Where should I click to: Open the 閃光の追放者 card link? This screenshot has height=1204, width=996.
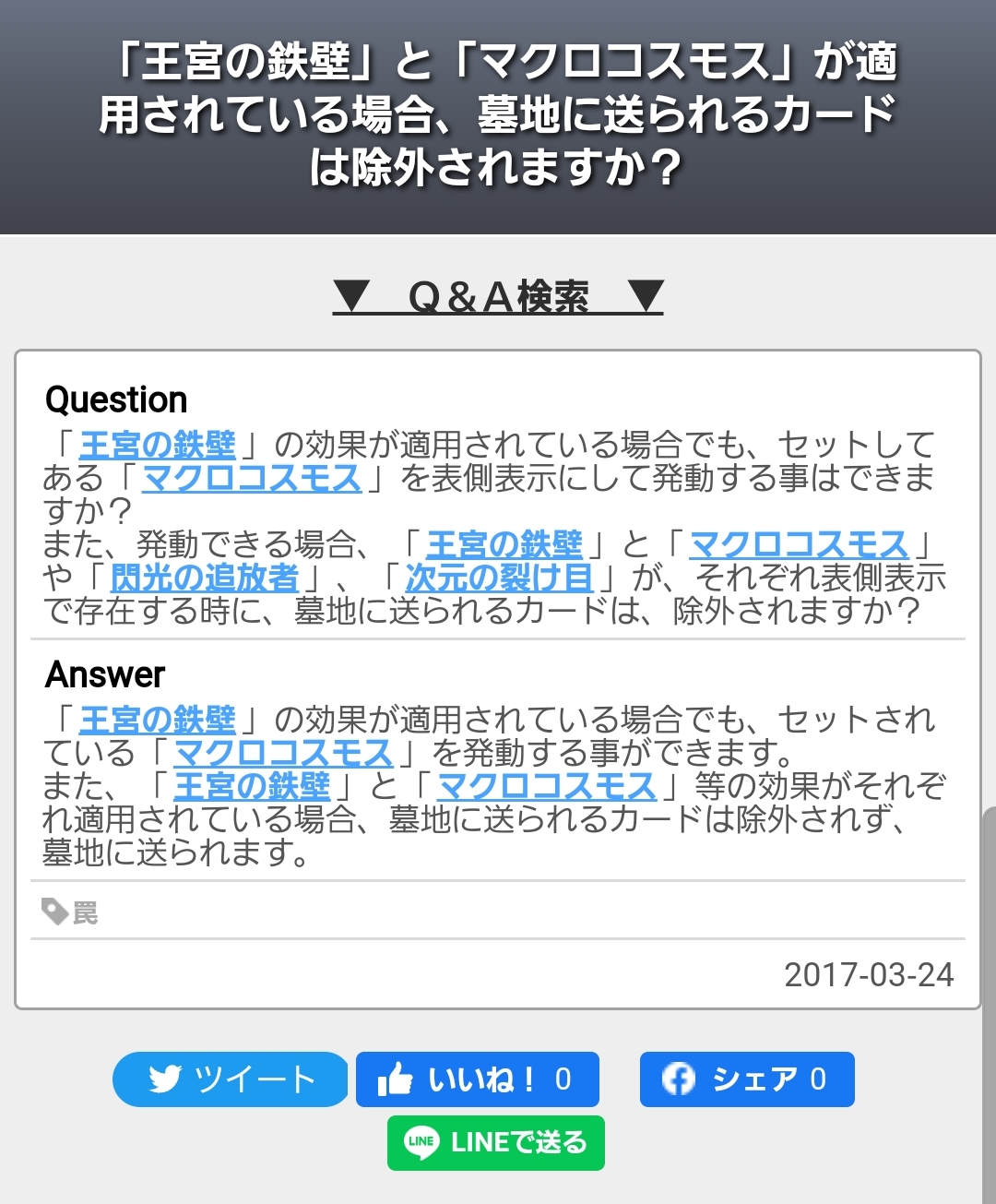[x=205, y=578]
